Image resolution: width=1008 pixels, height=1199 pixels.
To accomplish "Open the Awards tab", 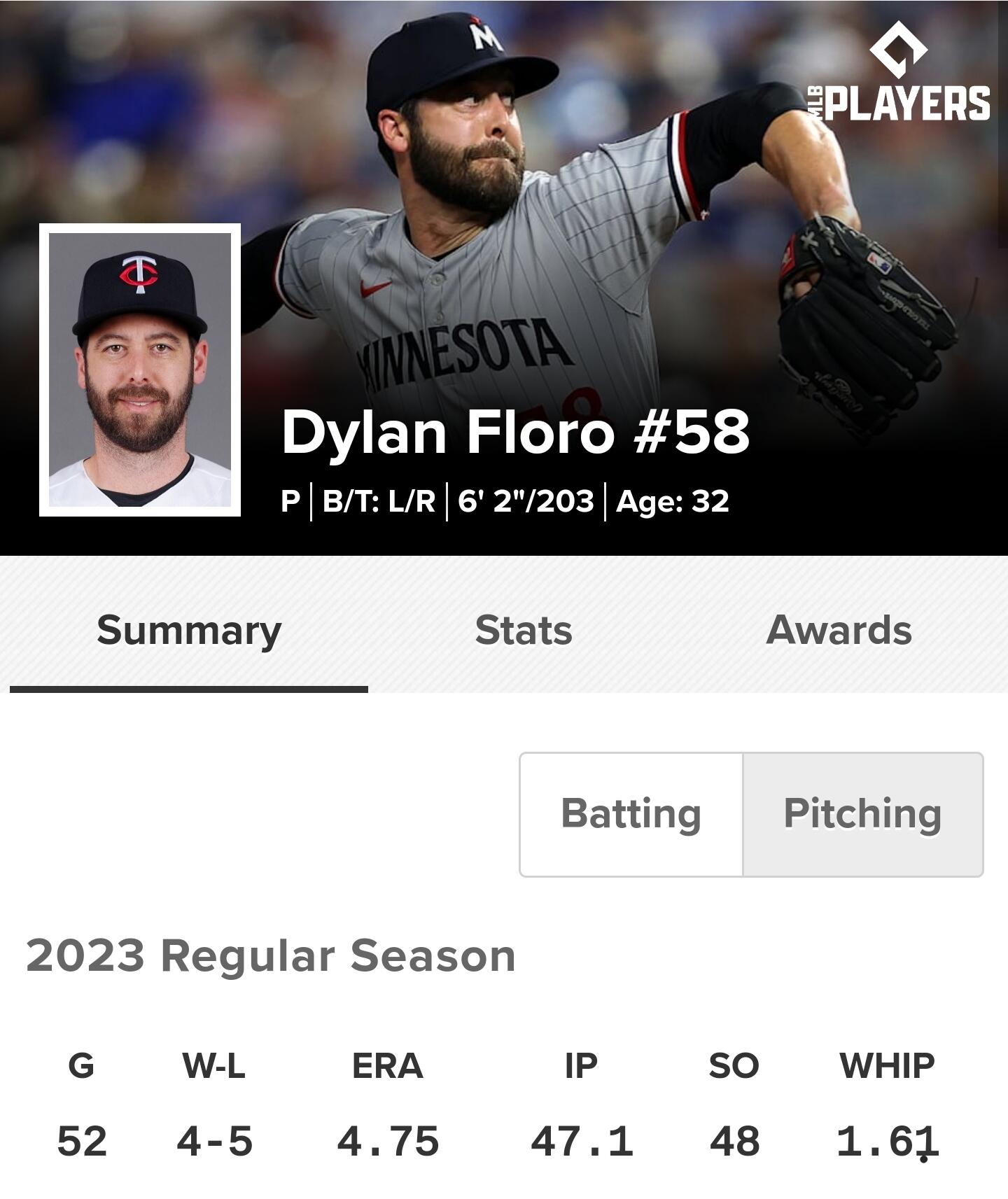I will [x=839, y=630].
